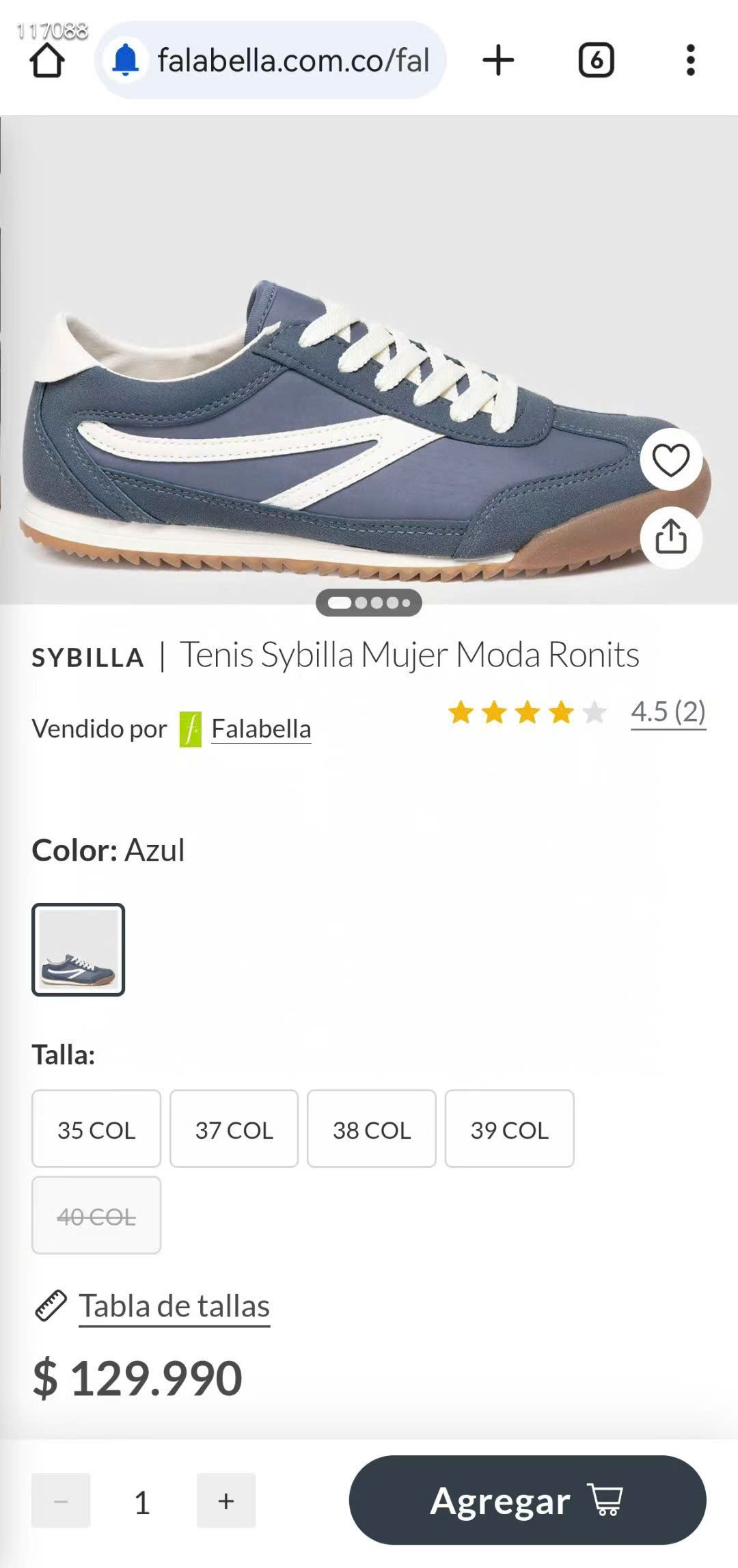Open a new browser tab
Screen dimensions: 738x1568
tap(498, 61)
